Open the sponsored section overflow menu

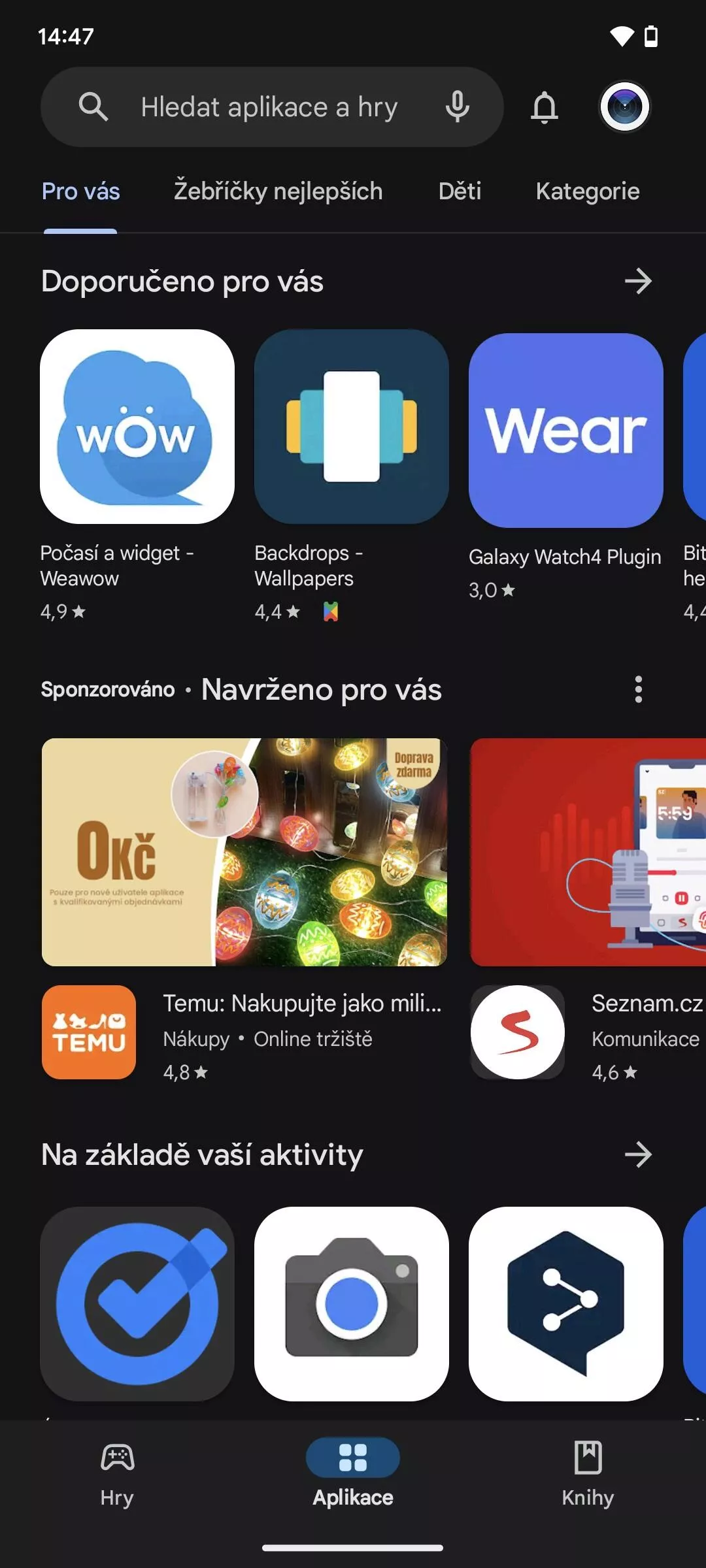(639, 689)
